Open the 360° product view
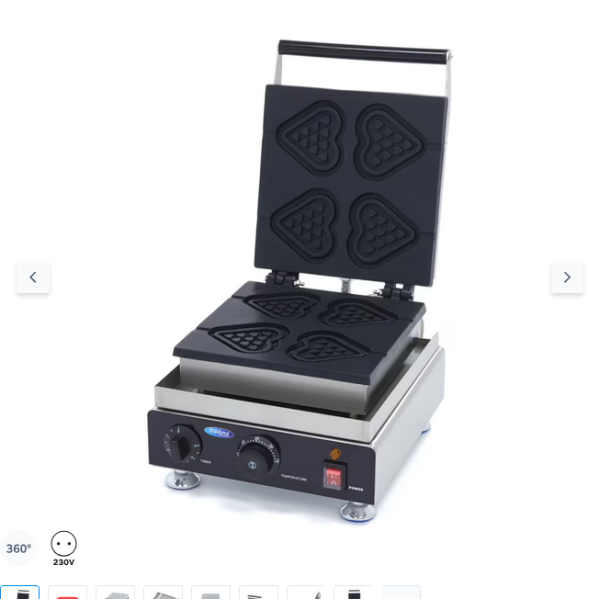Viewport: 600px width, 600px height. [19, 548]
